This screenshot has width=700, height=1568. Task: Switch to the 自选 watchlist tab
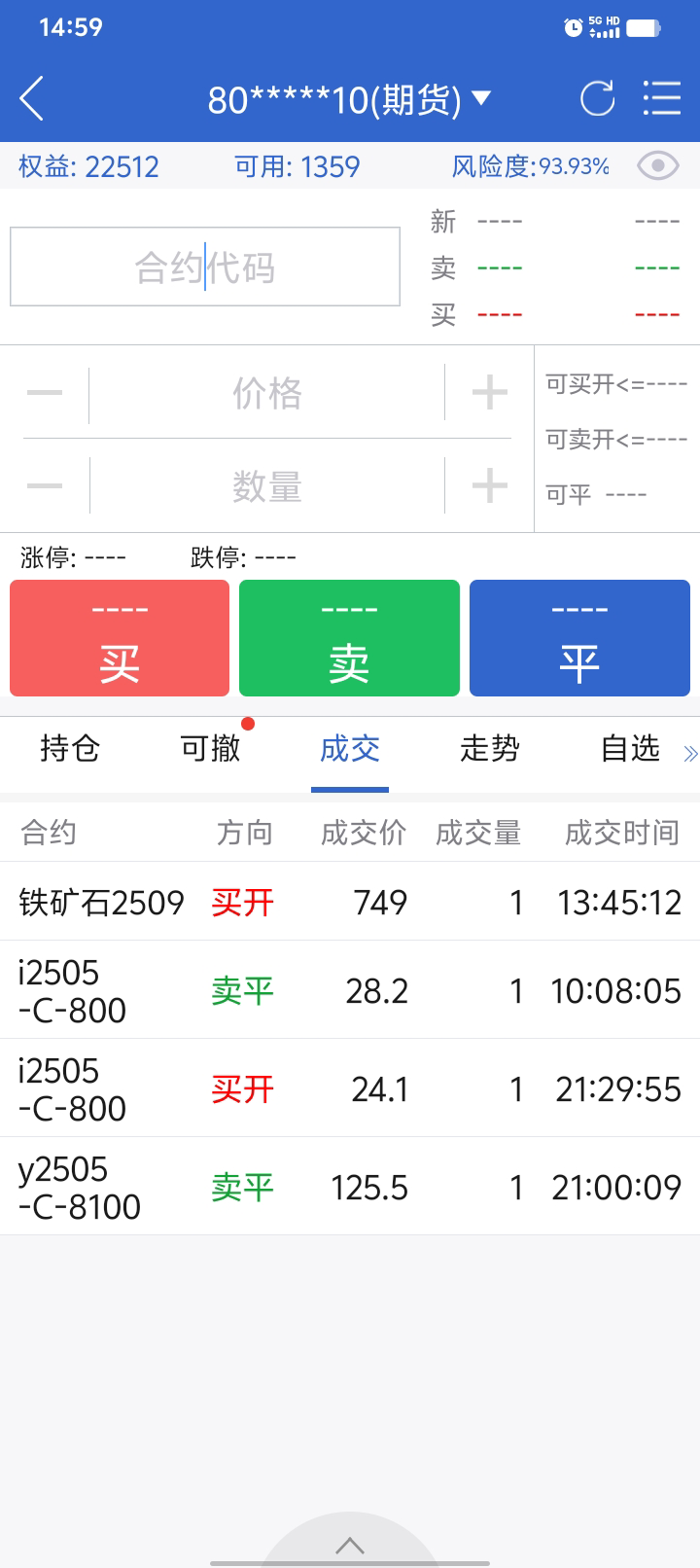tap(630, 748)
